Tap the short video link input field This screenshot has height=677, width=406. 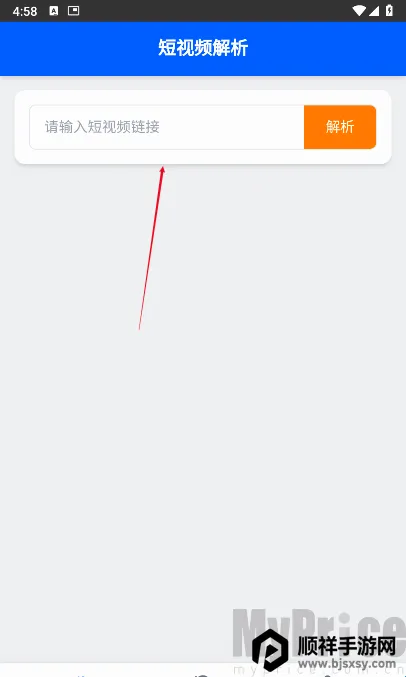coord(167,127)
